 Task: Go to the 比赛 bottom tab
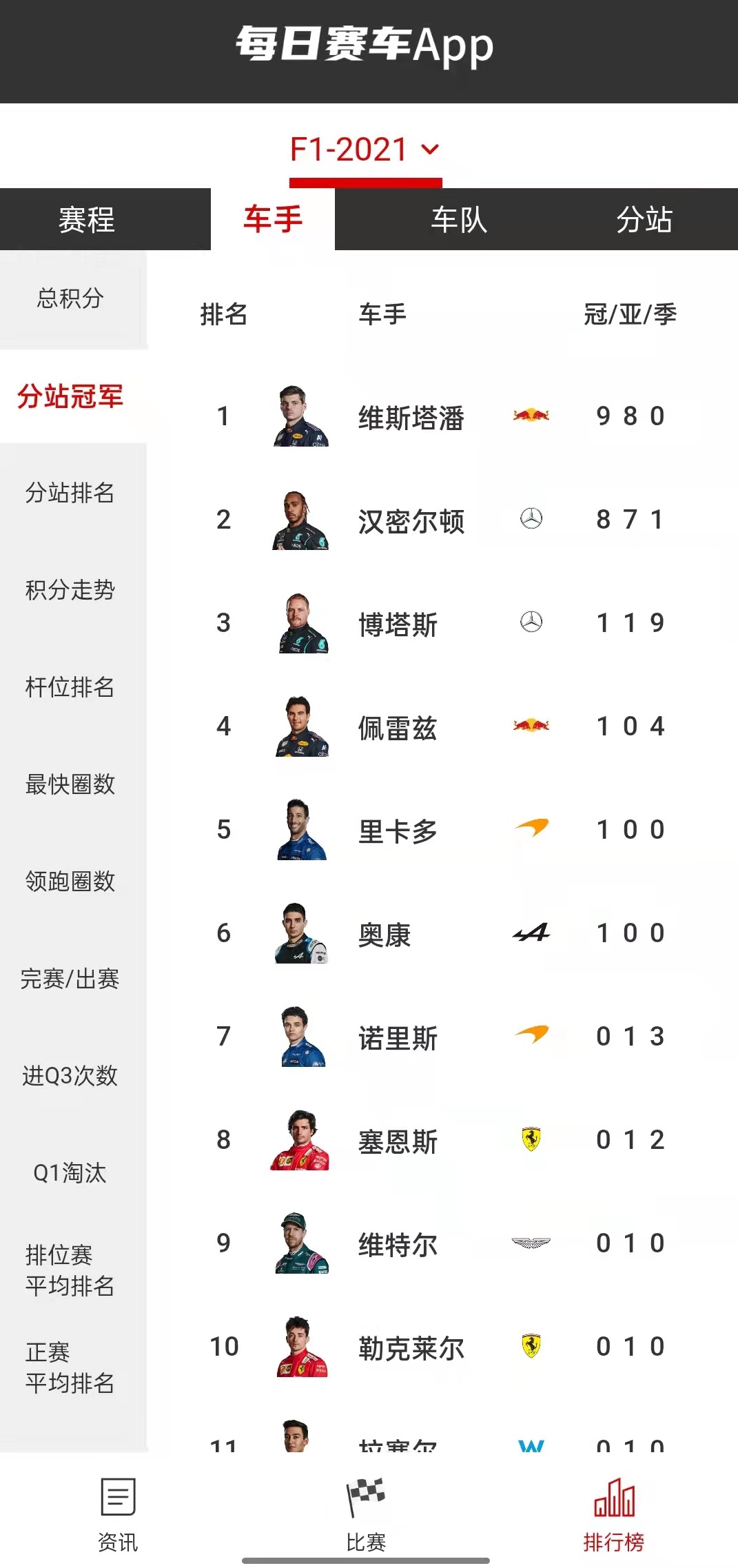(366, 1514)
